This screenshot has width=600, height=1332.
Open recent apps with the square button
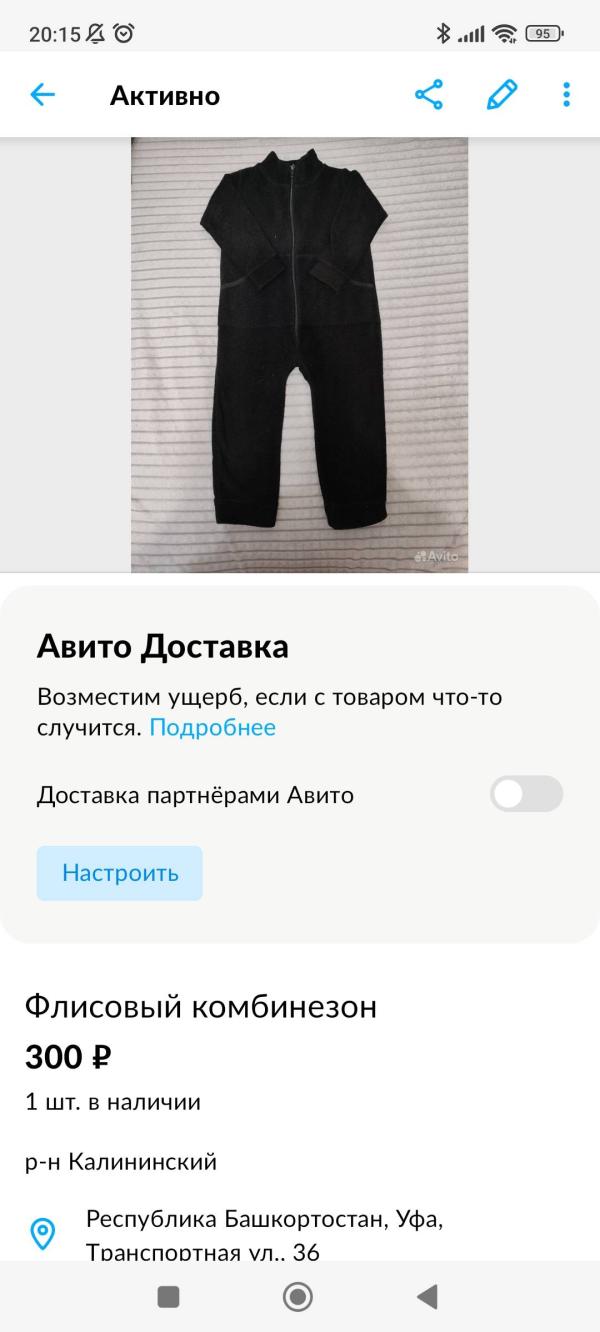click(x=169, y=1297)
